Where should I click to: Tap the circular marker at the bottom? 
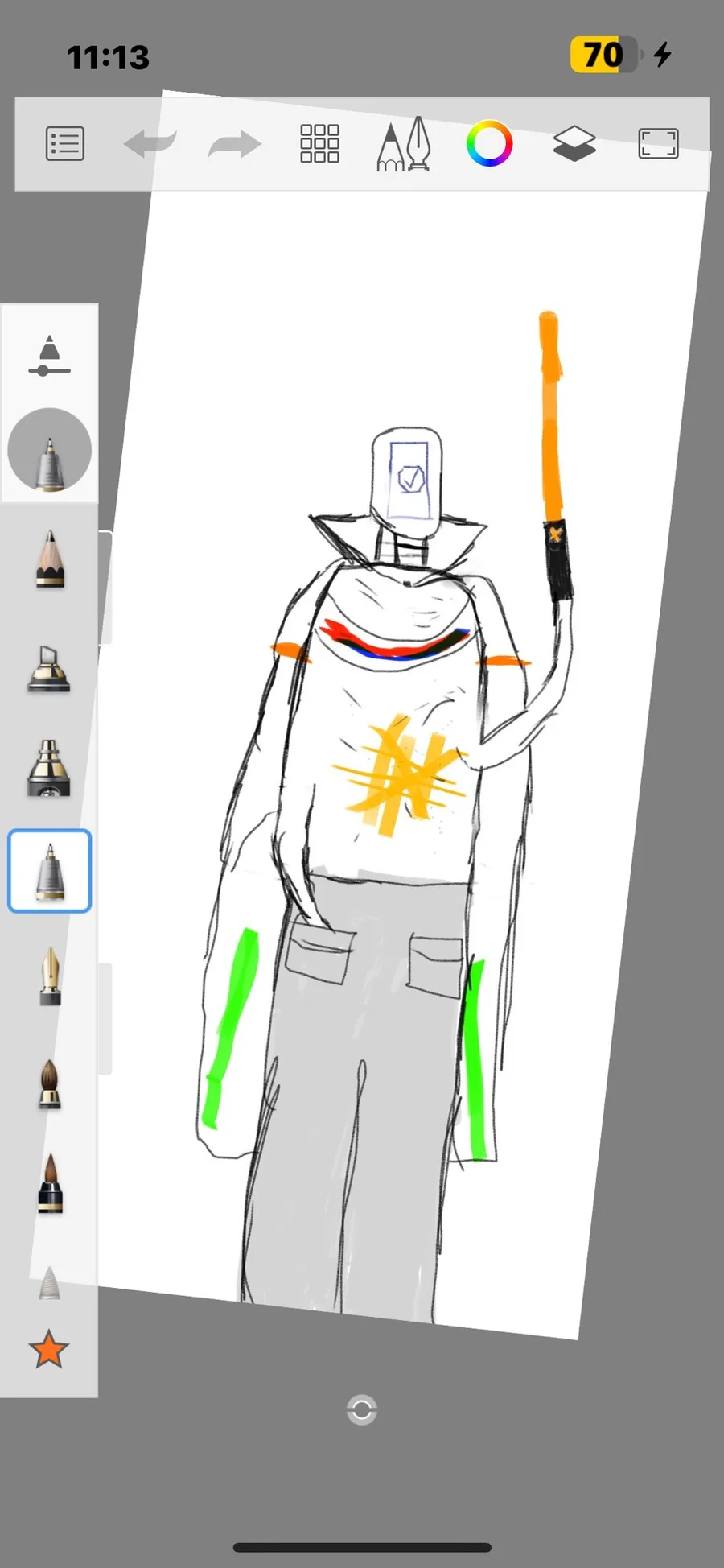click(362, 1409)
